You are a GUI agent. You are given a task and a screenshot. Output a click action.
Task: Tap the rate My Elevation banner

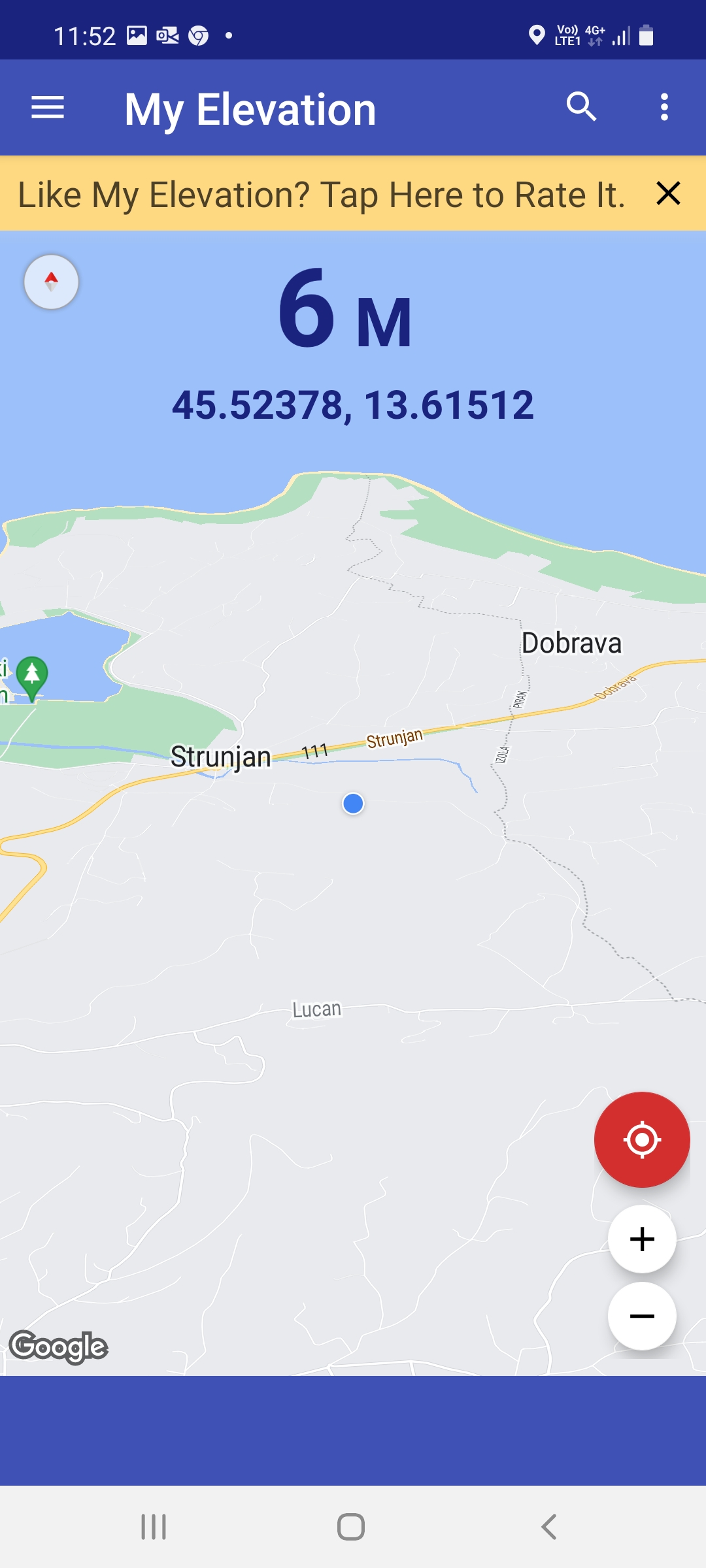point(320,195)
